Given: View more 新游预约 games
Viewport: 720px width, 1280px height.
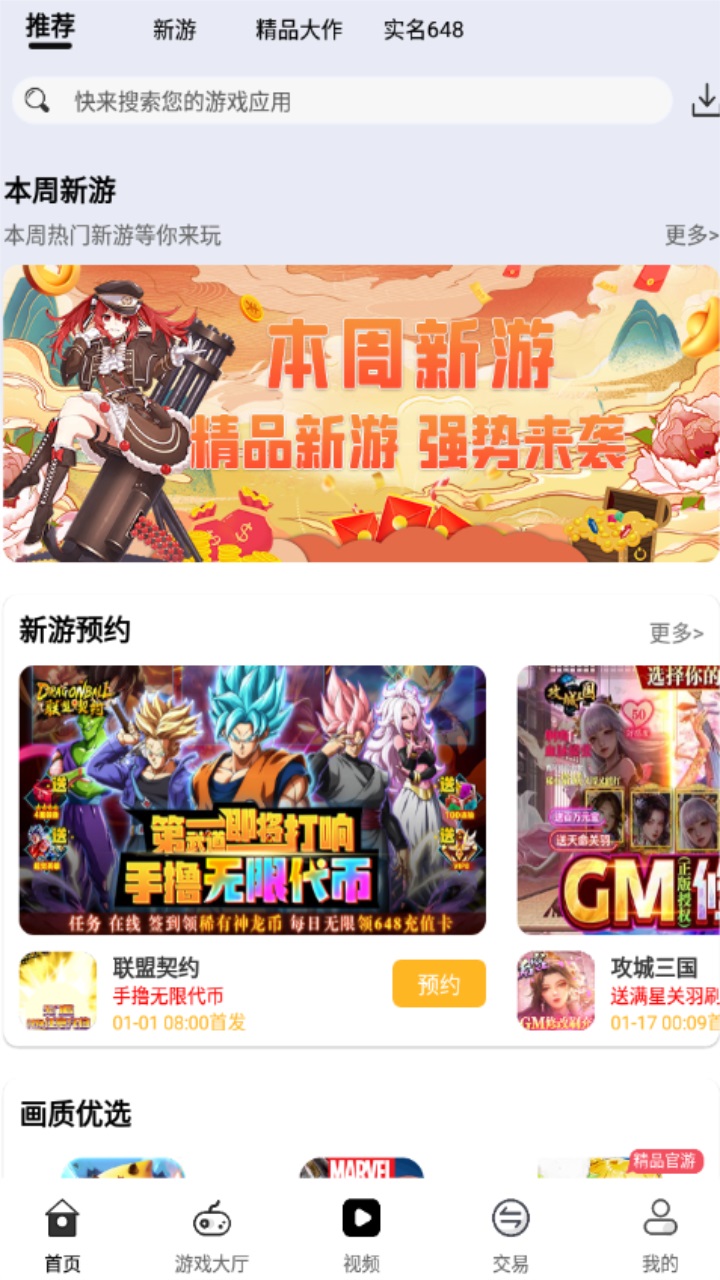Looking at the screenshot, I should tap(676, 633).
